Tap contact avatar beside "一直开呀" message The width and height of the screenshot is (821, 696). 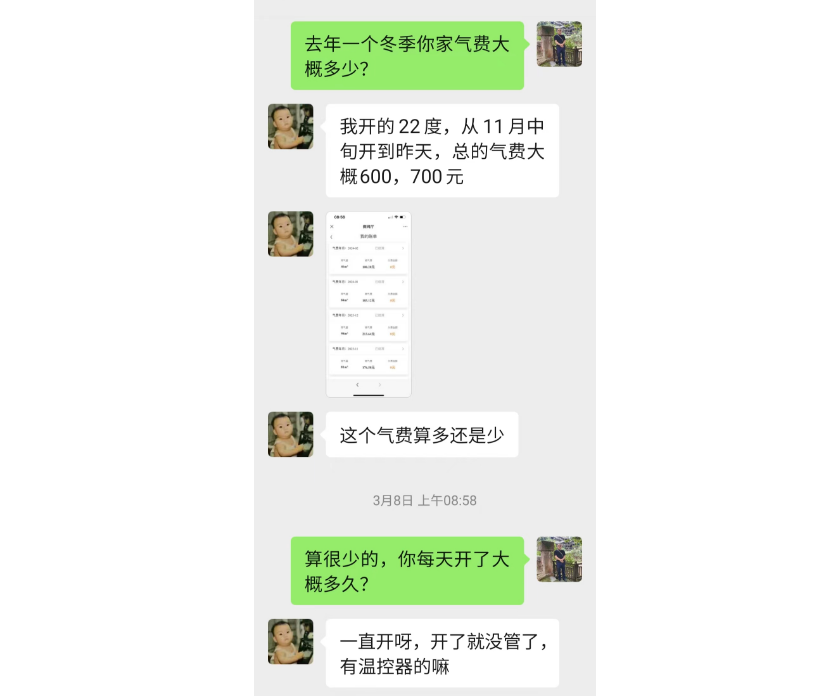291,641
